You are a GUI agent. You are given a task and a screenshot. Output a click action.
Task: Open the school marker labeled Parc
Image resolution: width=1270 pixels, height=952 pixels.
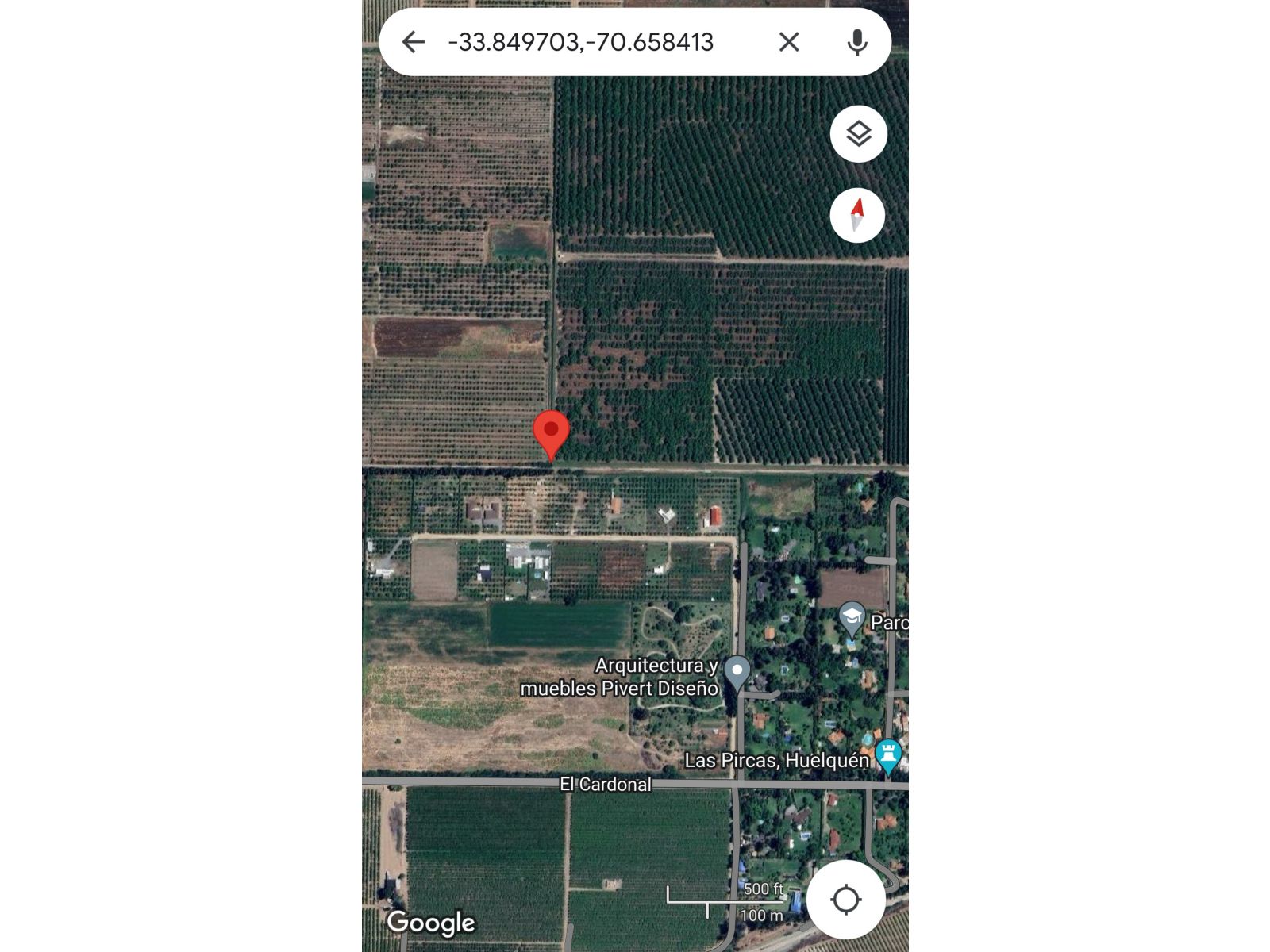point(852,618)
